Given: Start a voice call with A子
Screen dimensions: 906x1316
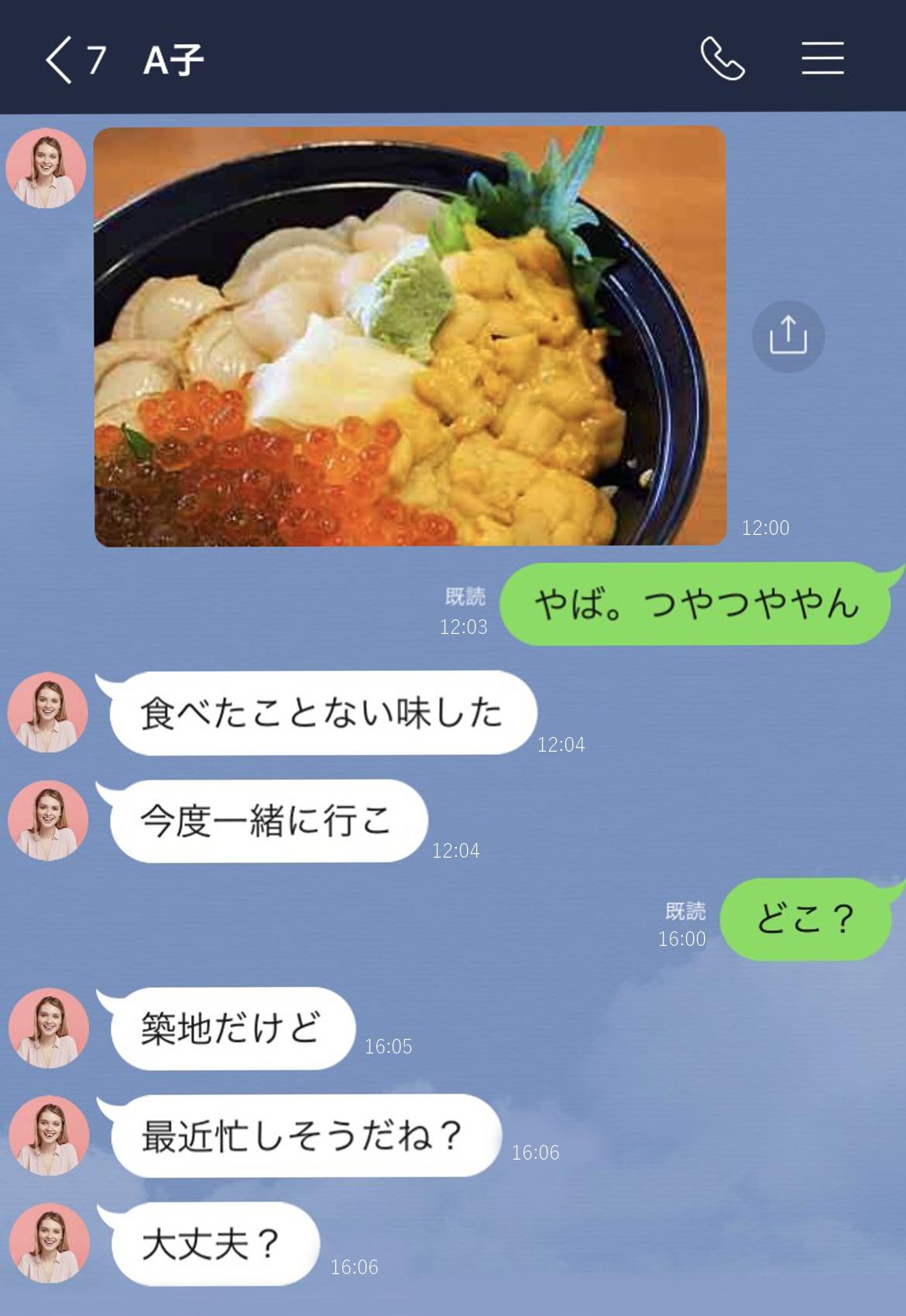Looking at the screenshot, I should click(722, 60).
